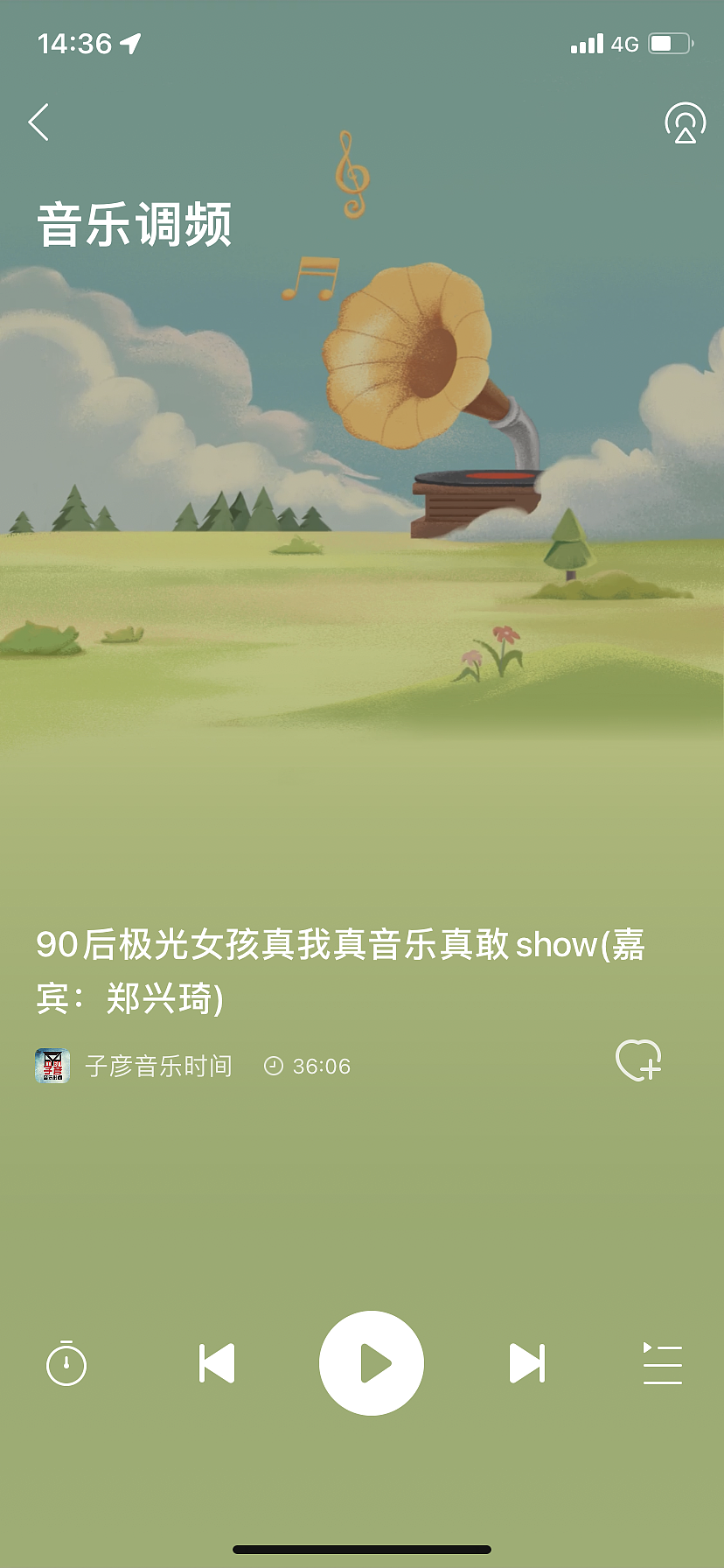
Task: Tap the 音乐调频 page title
Action: click(134, 225)
